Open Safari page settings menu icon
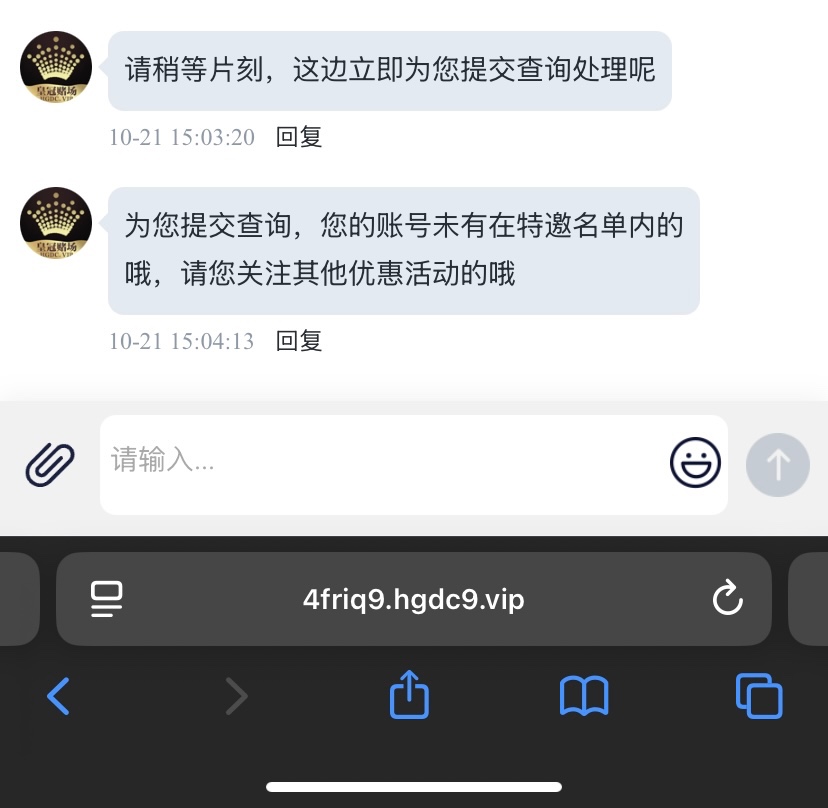 (x=106, y=599)
